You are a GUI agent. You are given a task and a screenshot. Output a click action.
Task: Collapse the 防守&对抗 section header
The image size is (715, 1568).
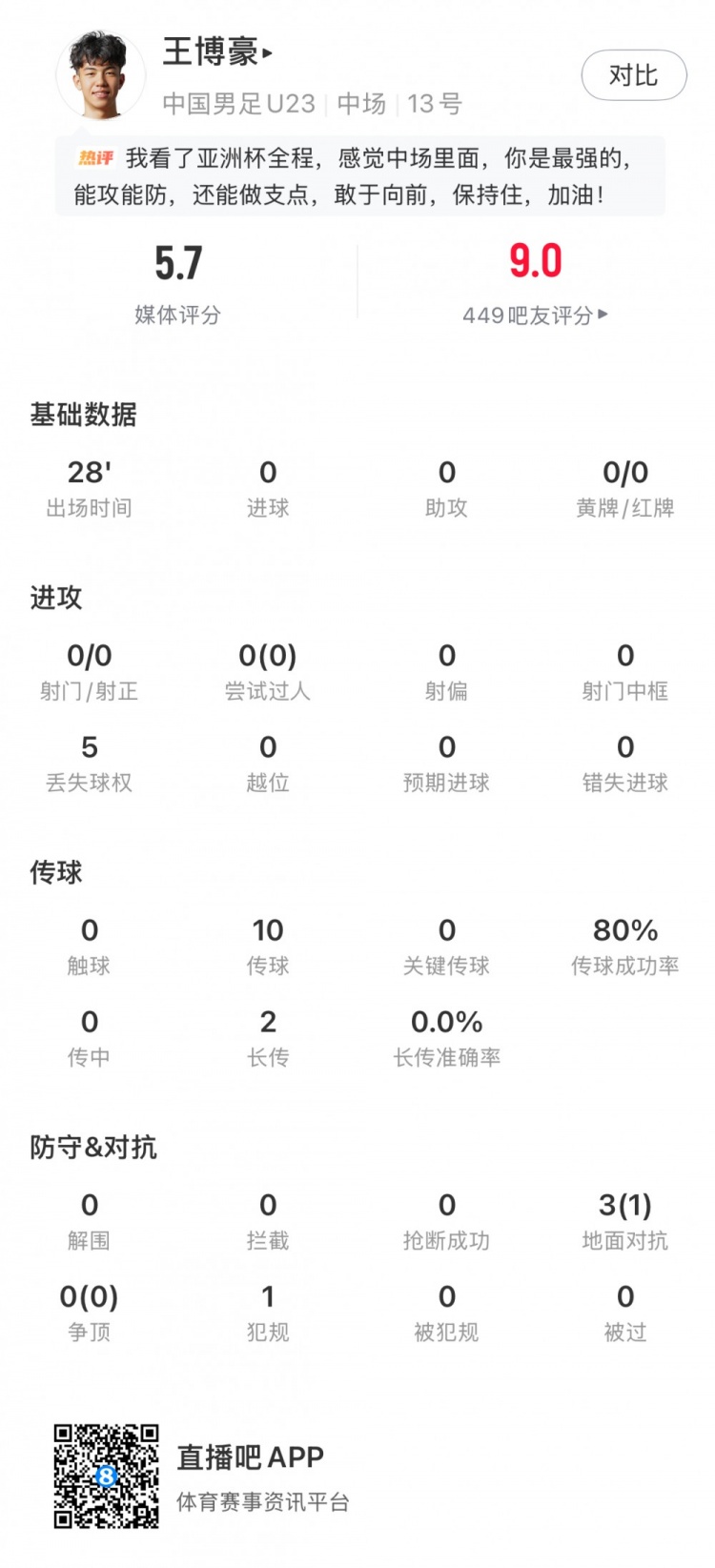(93, 1148)
